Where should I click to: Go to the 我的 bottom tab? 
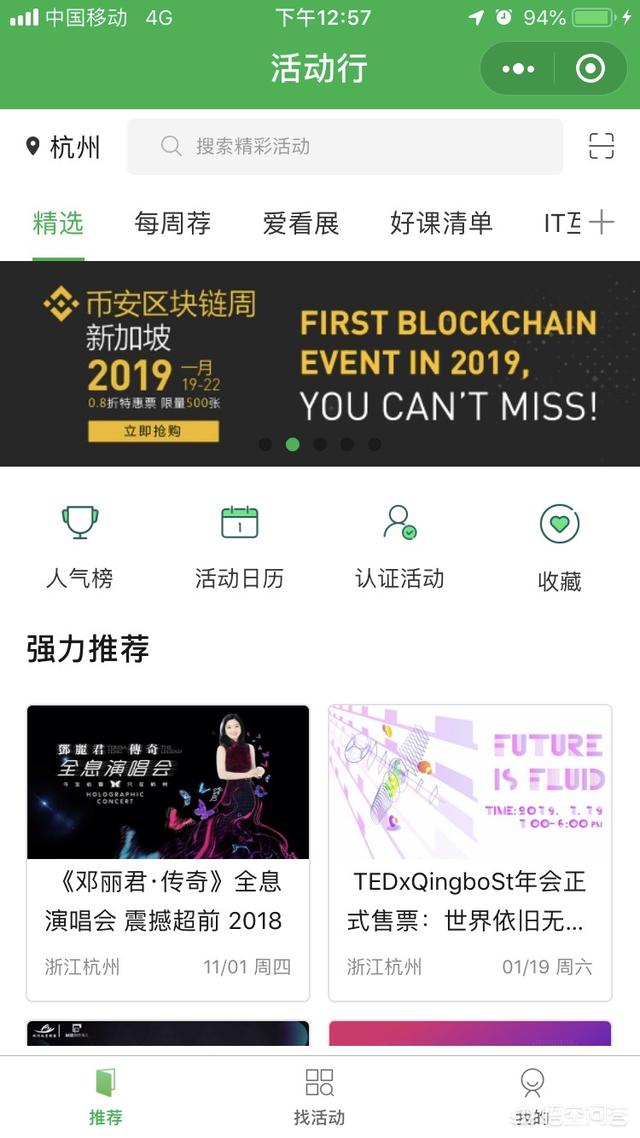click(x=532, y=1096)
